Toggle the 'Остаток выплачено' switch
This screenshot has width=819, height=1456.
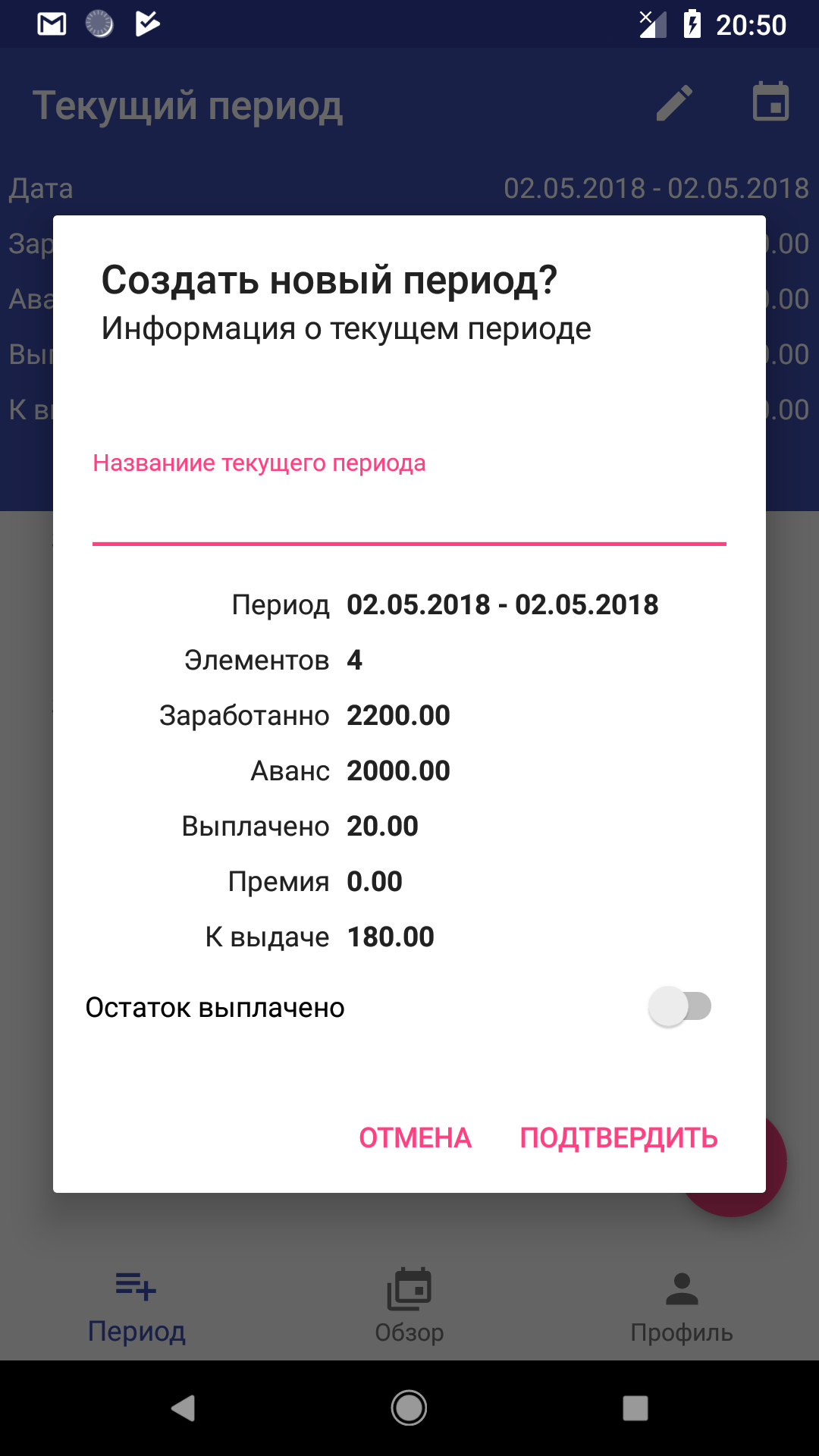pos(680,1007)
